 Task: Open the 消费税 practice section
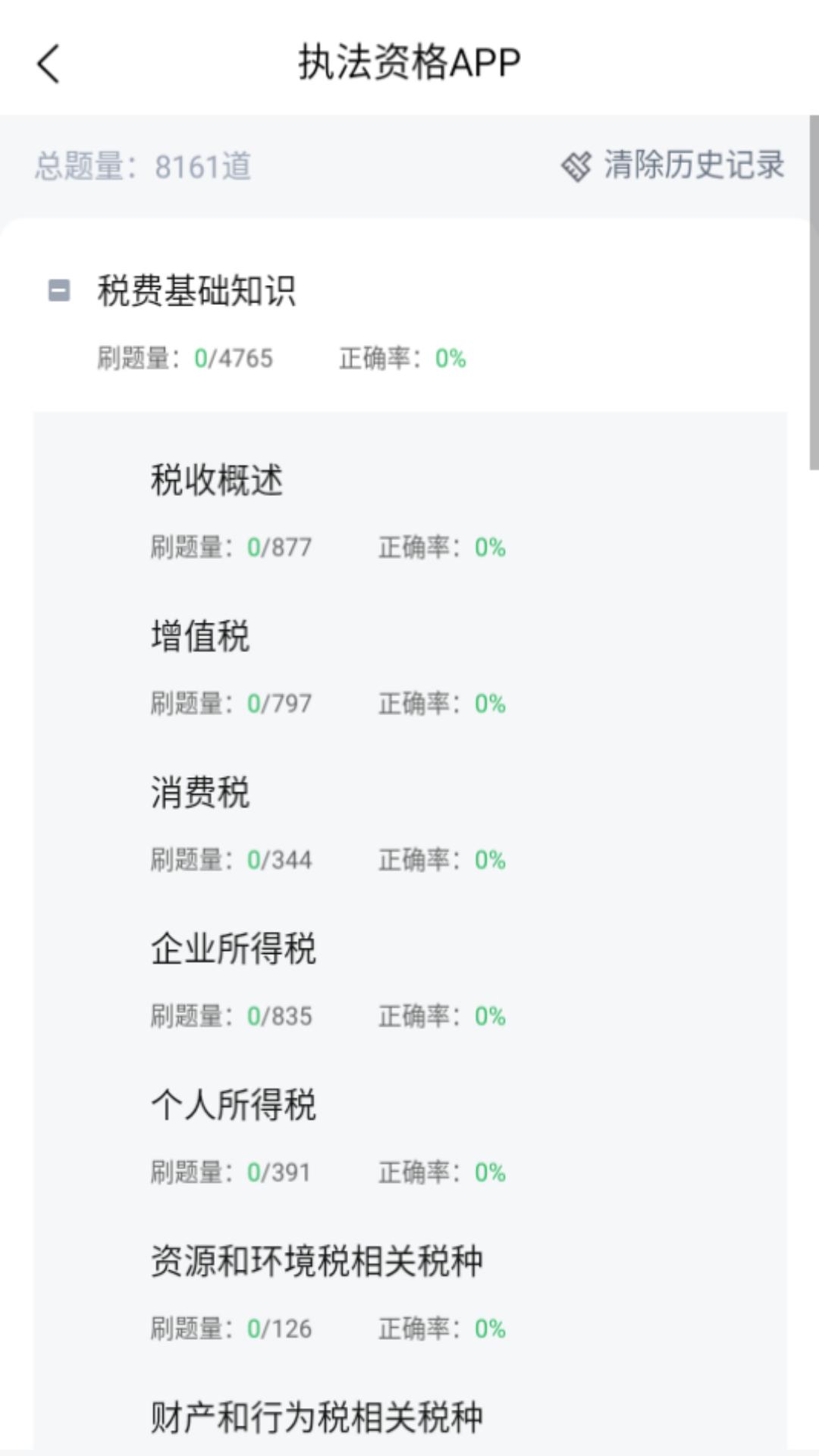(x=199, y=792)
